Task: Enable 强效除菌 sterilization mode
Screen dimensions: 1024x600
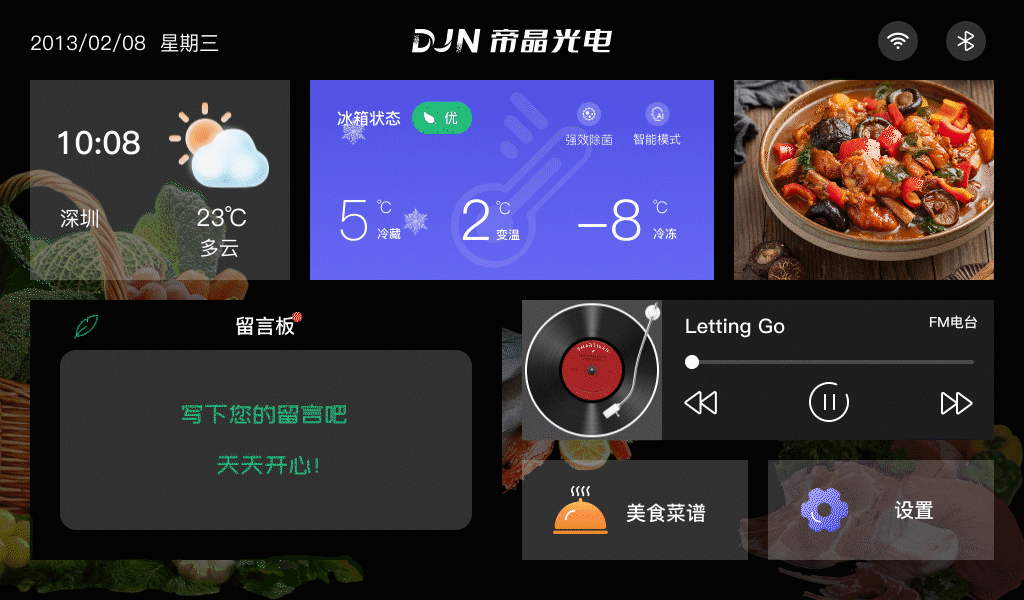Action: pyautogui.click(x=589, y=125)
